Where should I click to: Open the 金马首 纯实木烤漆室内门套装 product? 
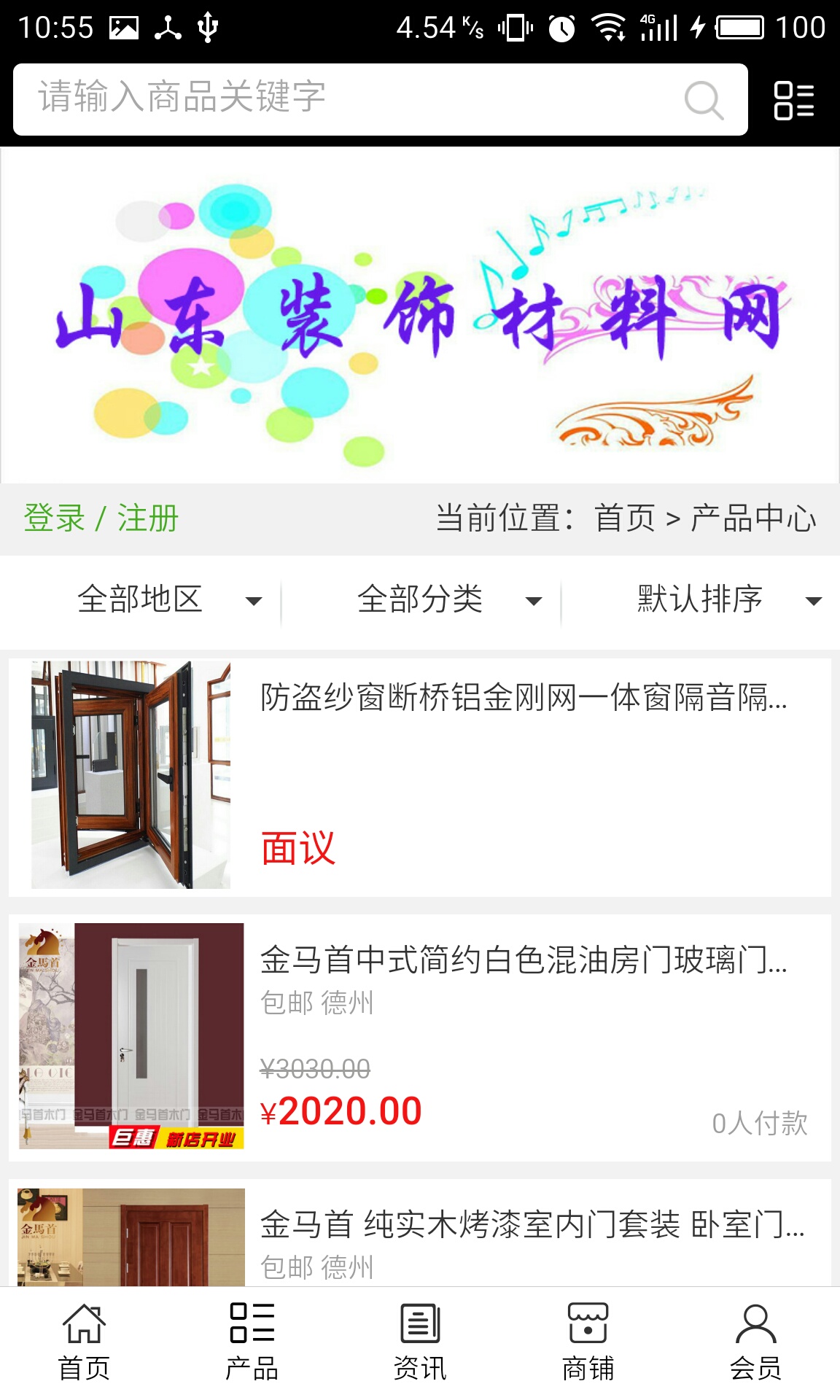click(x=532, y=1225)
